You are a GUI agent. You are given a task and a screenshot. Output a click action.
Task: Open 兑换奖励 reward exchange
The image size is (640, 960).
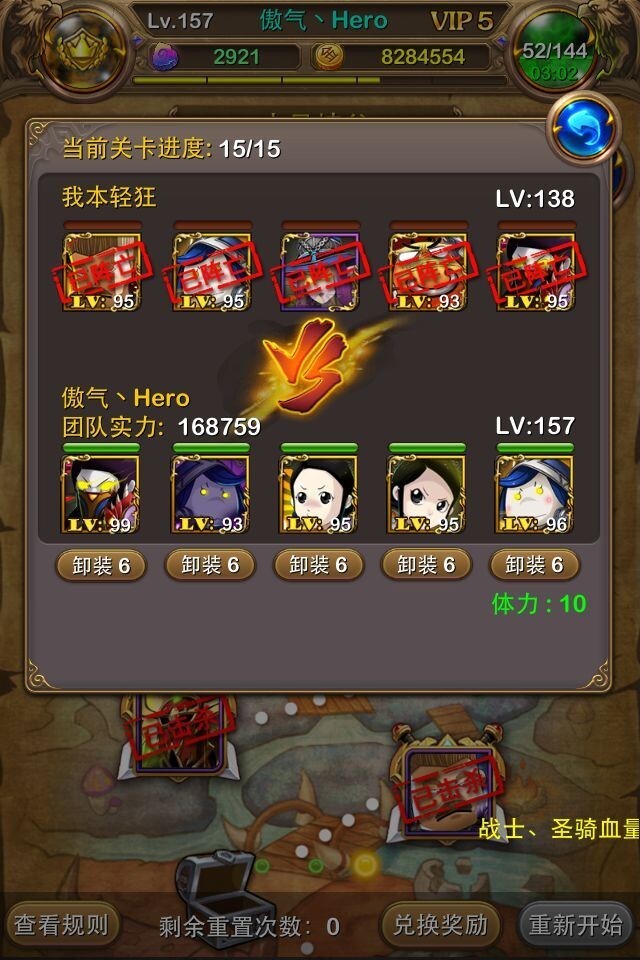pos(439,924)
